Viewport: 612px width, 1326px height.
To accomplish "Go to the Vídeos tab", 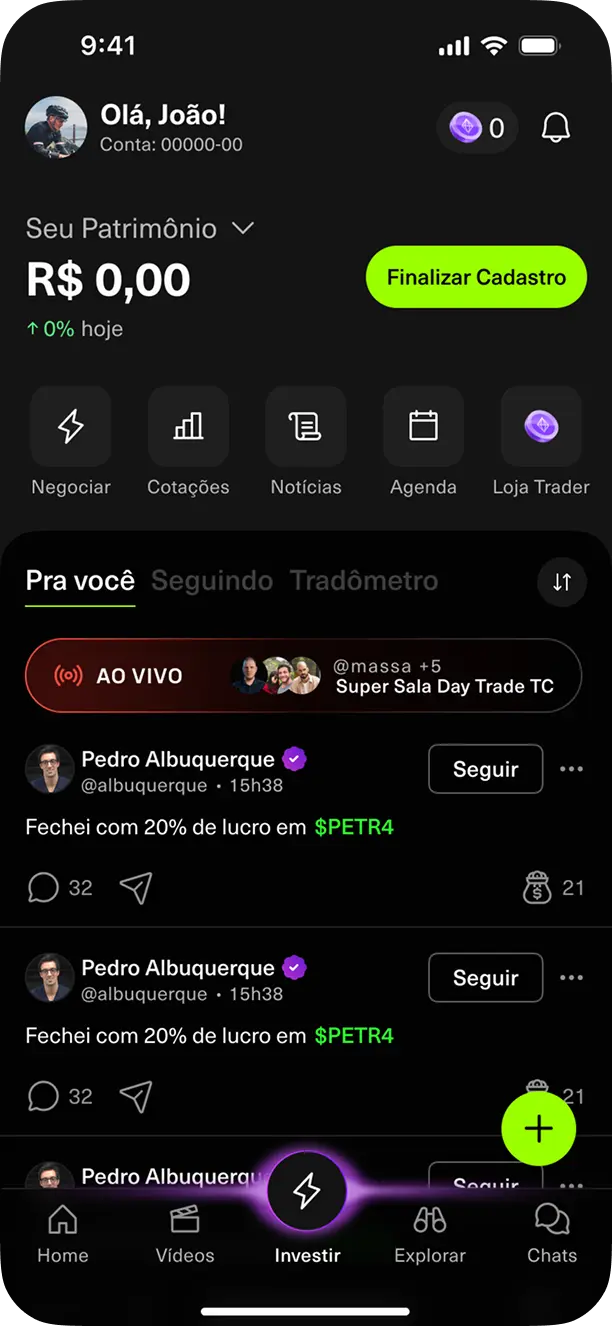I will click(x=185, y=1235).
